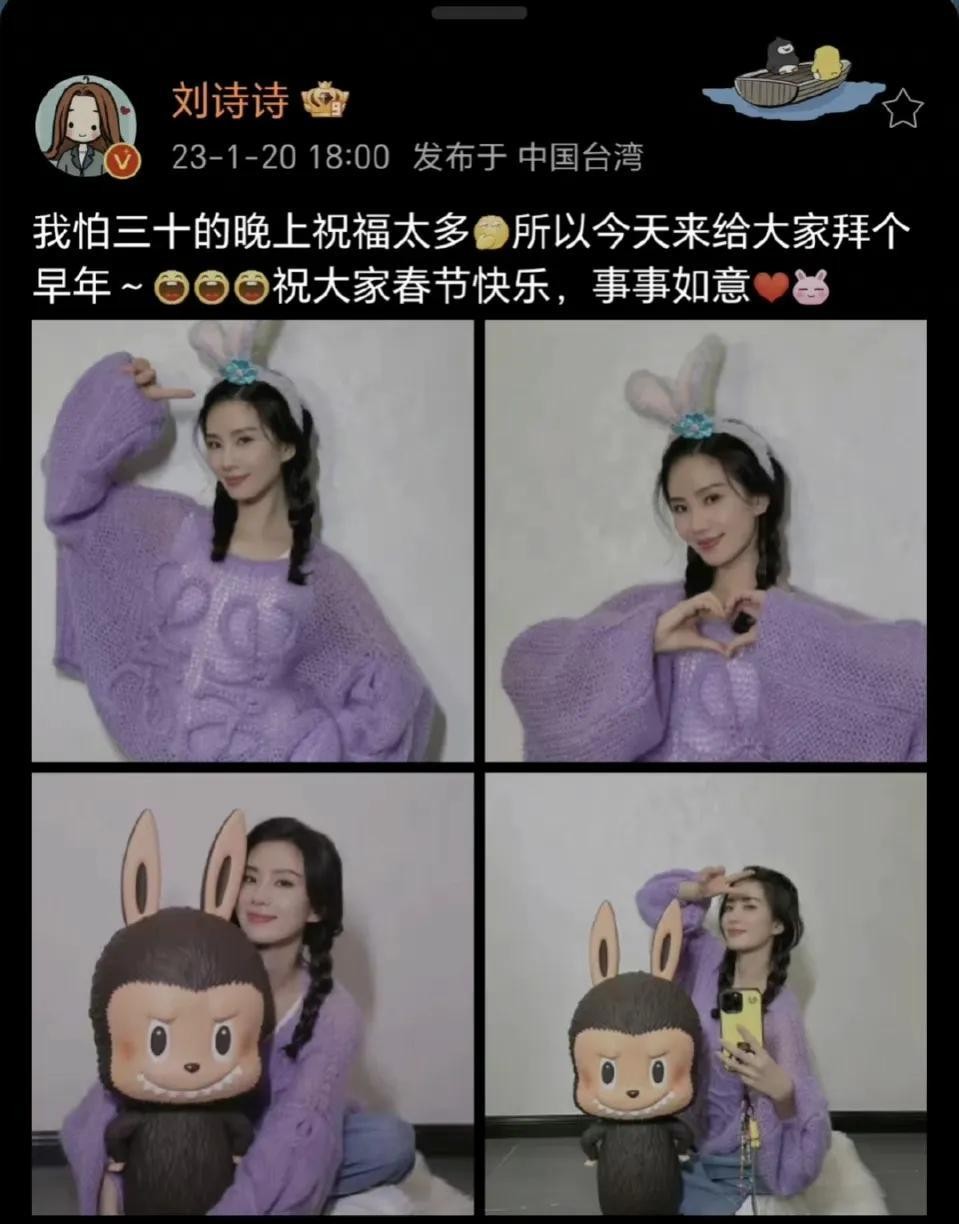Tap the username 刘诗诗

[230, 101]
